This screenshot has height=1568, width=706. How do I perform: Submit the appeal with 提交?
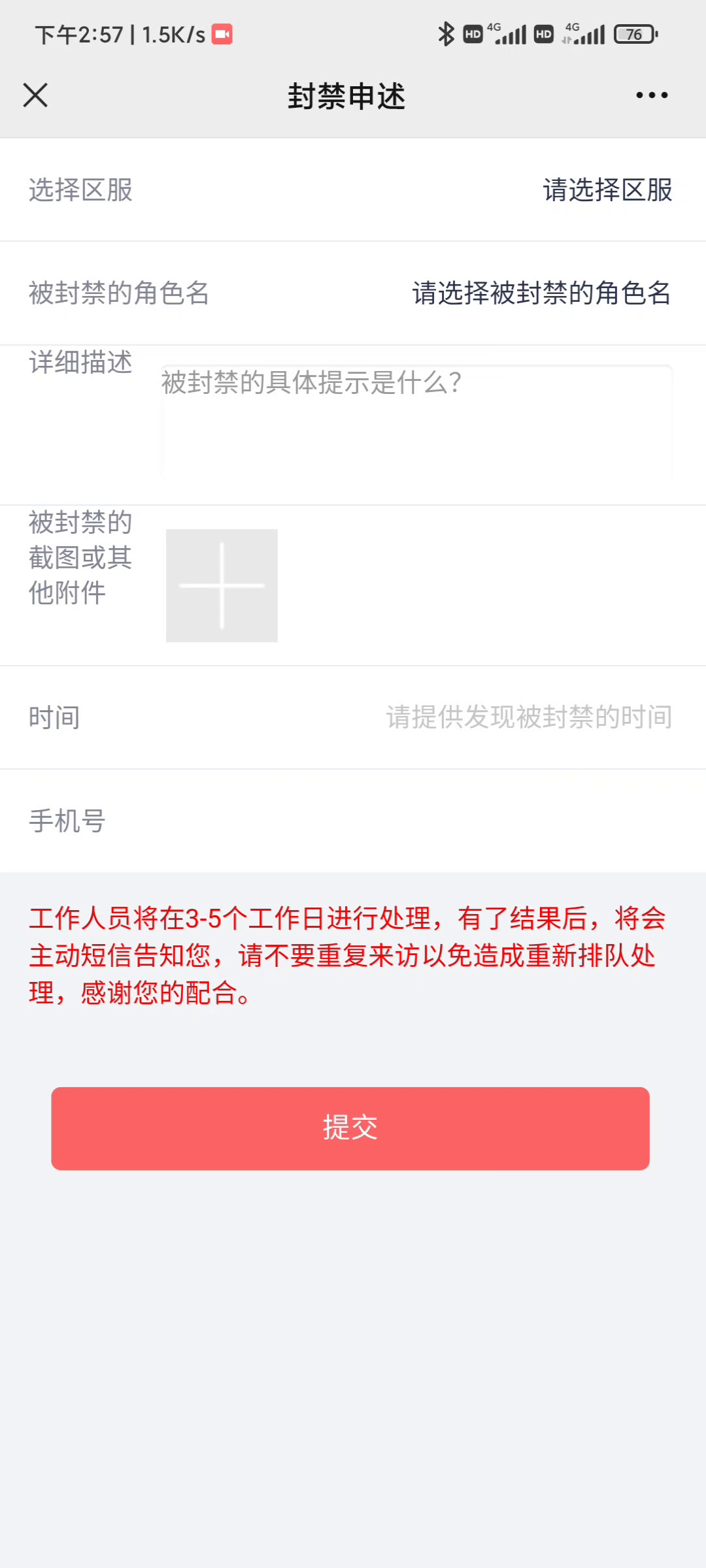pos(350,1128)
